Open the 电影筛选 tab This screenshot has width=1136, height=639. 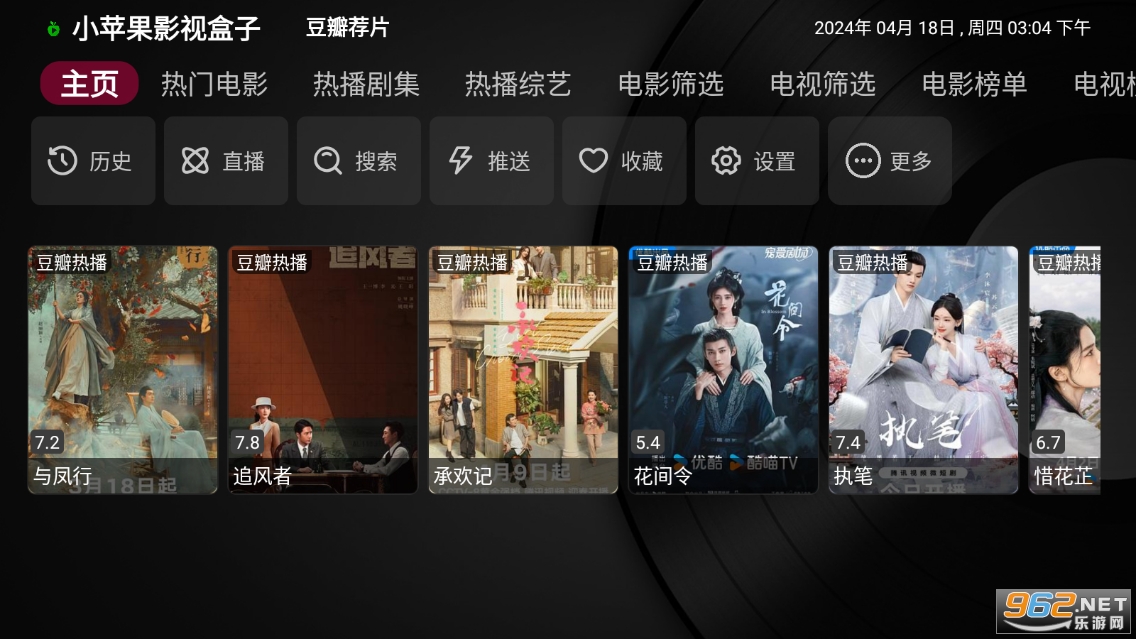coord(670,84)
